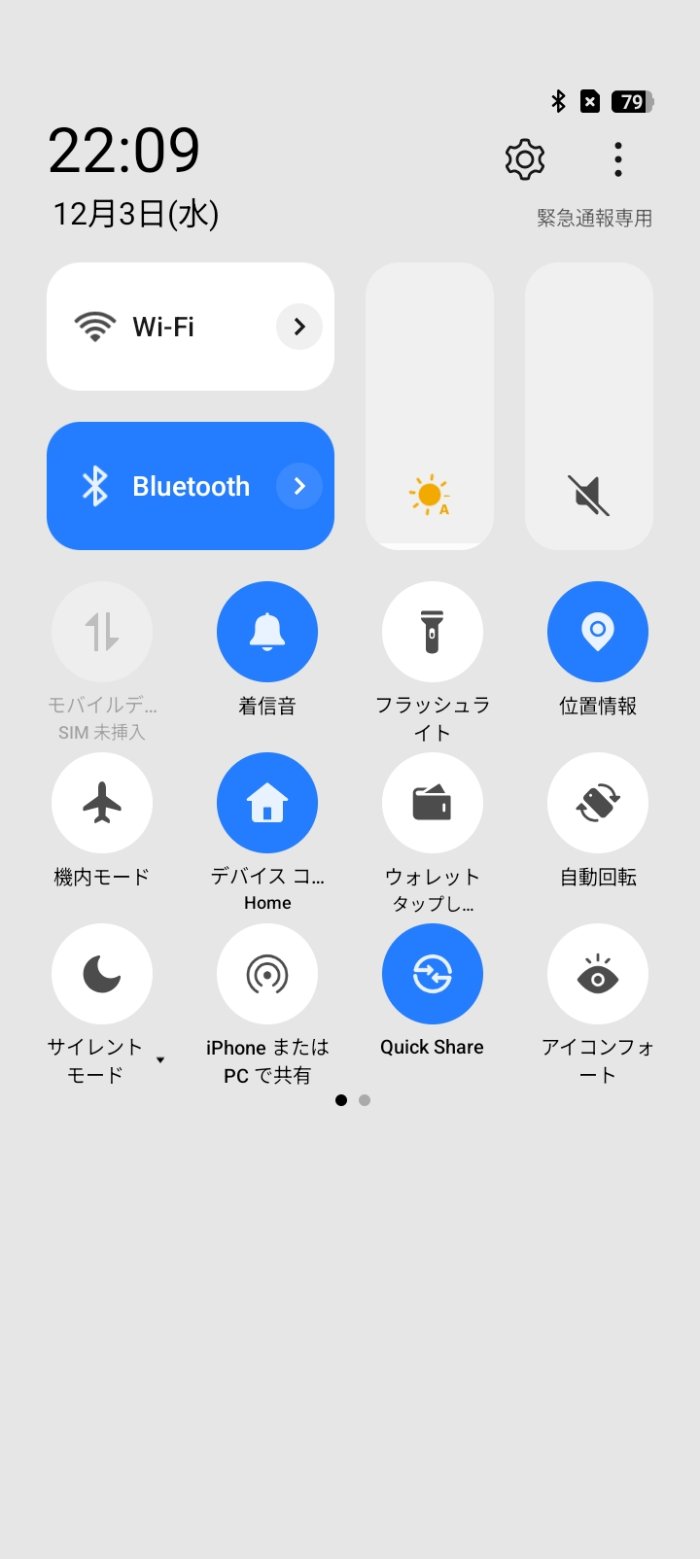Turn on the フラッシュライト flashlight
The width and height of the screenshot is (700, 1559).
point(432,632)
